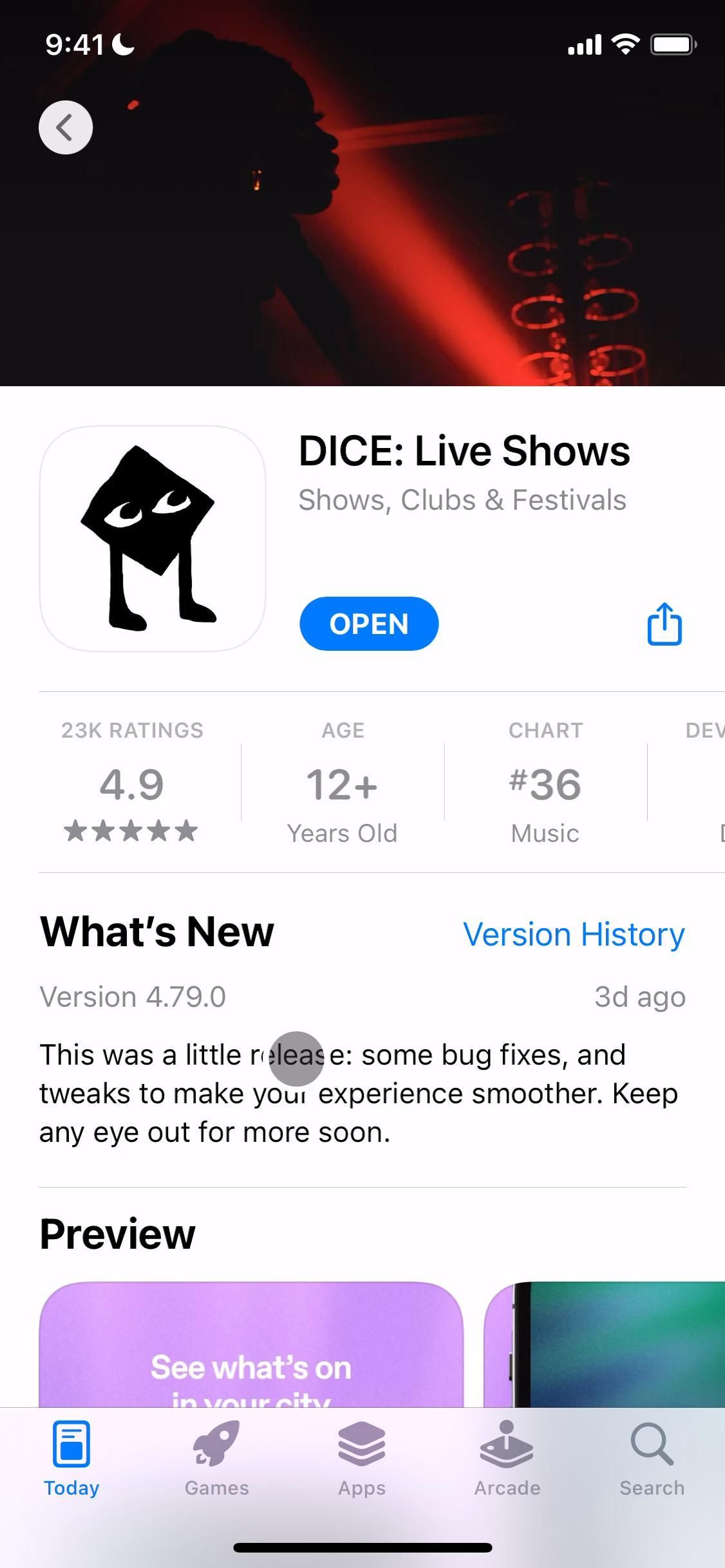Open the #36 Music chart ranking

click(545, 783)
